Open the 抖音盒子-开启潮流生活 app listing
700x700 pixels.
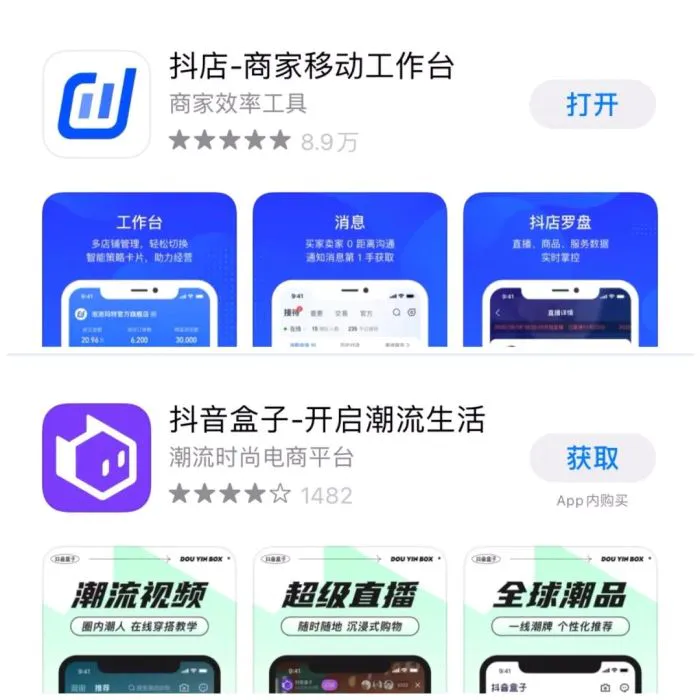327,421
